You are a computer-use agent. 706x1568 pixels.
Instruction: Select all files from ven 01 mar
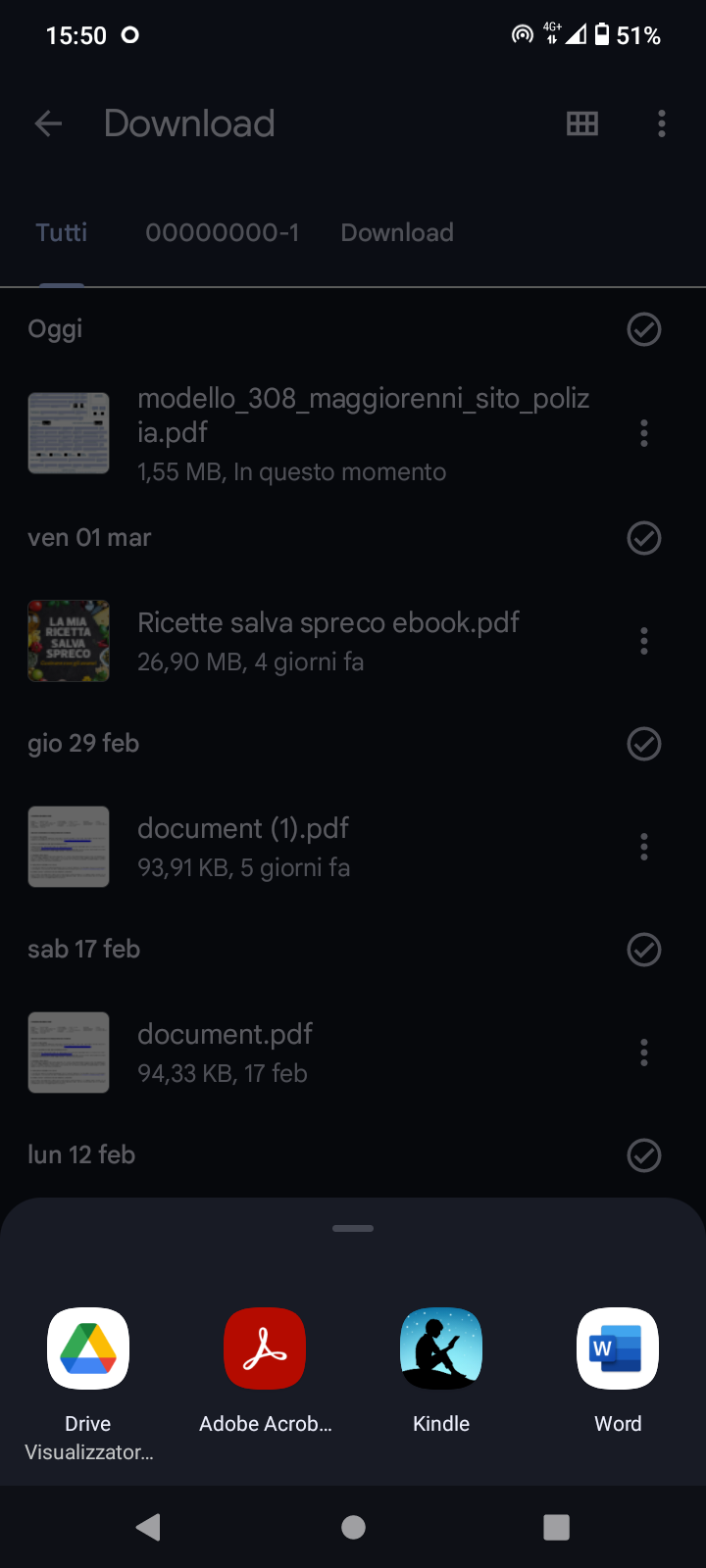[644, 538]
